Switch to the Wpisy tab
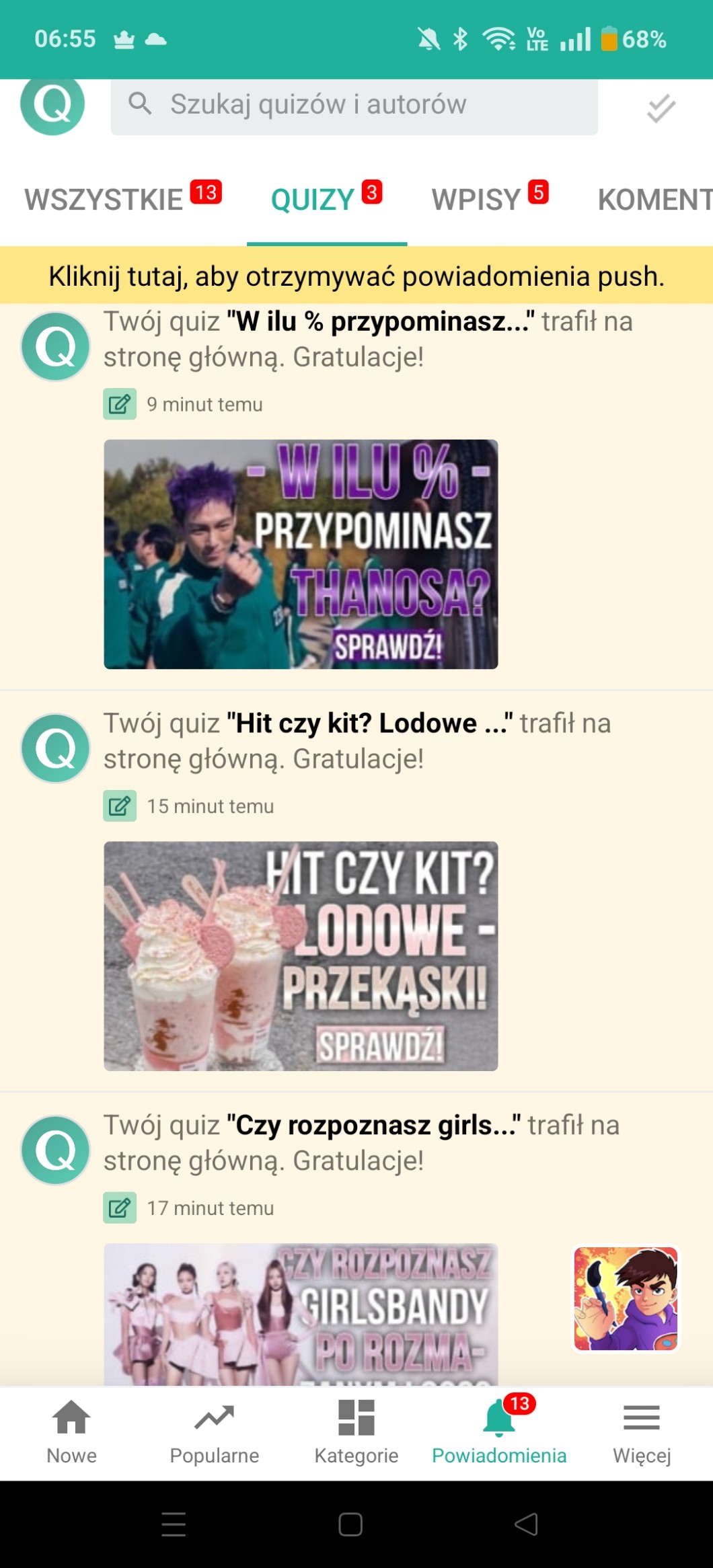Image resolution: width=713 pixels, height=1568 pixels. click(490, 200)
